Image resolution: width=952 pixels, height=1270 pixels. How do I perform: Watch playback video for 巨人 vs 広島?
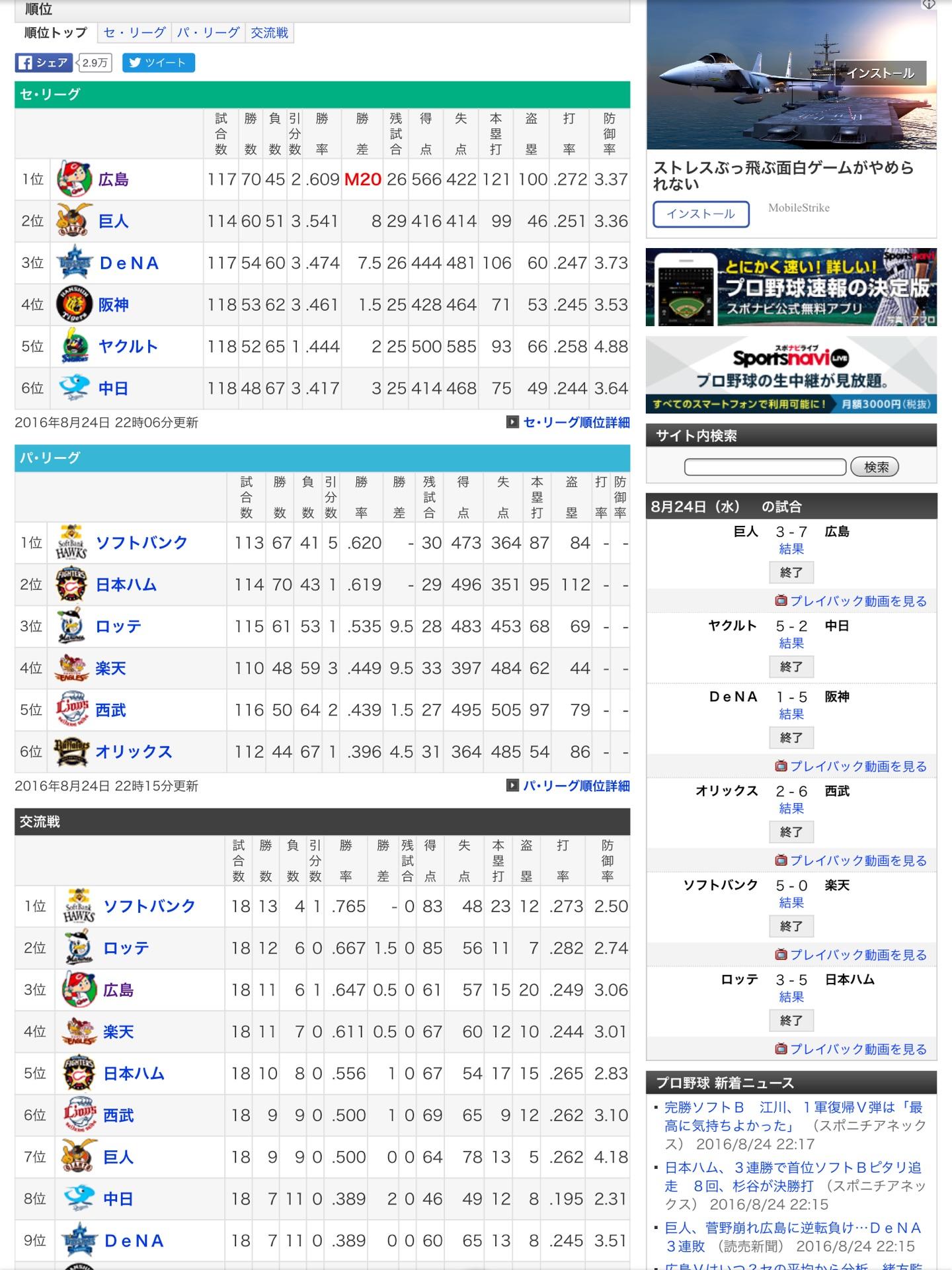(x=857, y=601)
